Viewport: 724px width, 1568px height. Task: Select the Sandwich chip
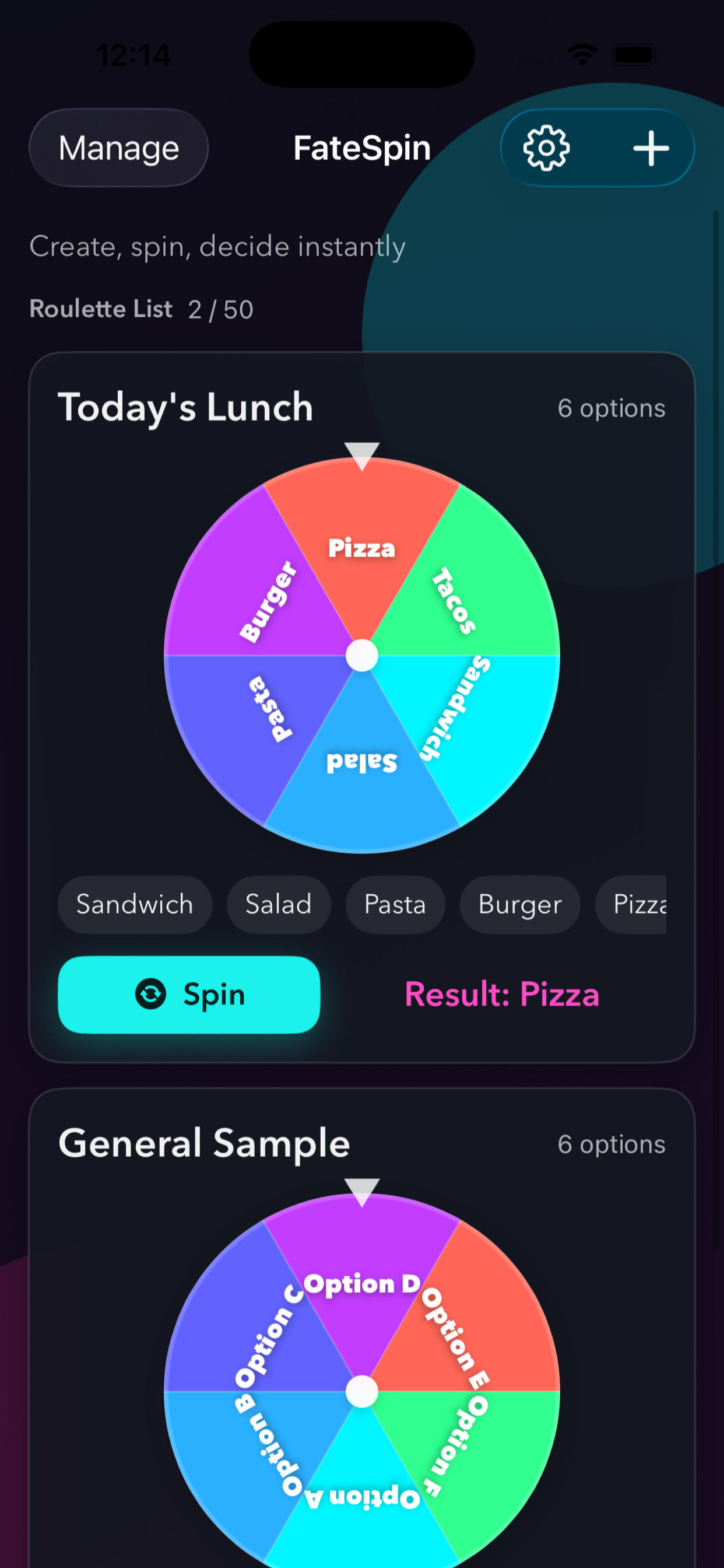coord(135,904)
